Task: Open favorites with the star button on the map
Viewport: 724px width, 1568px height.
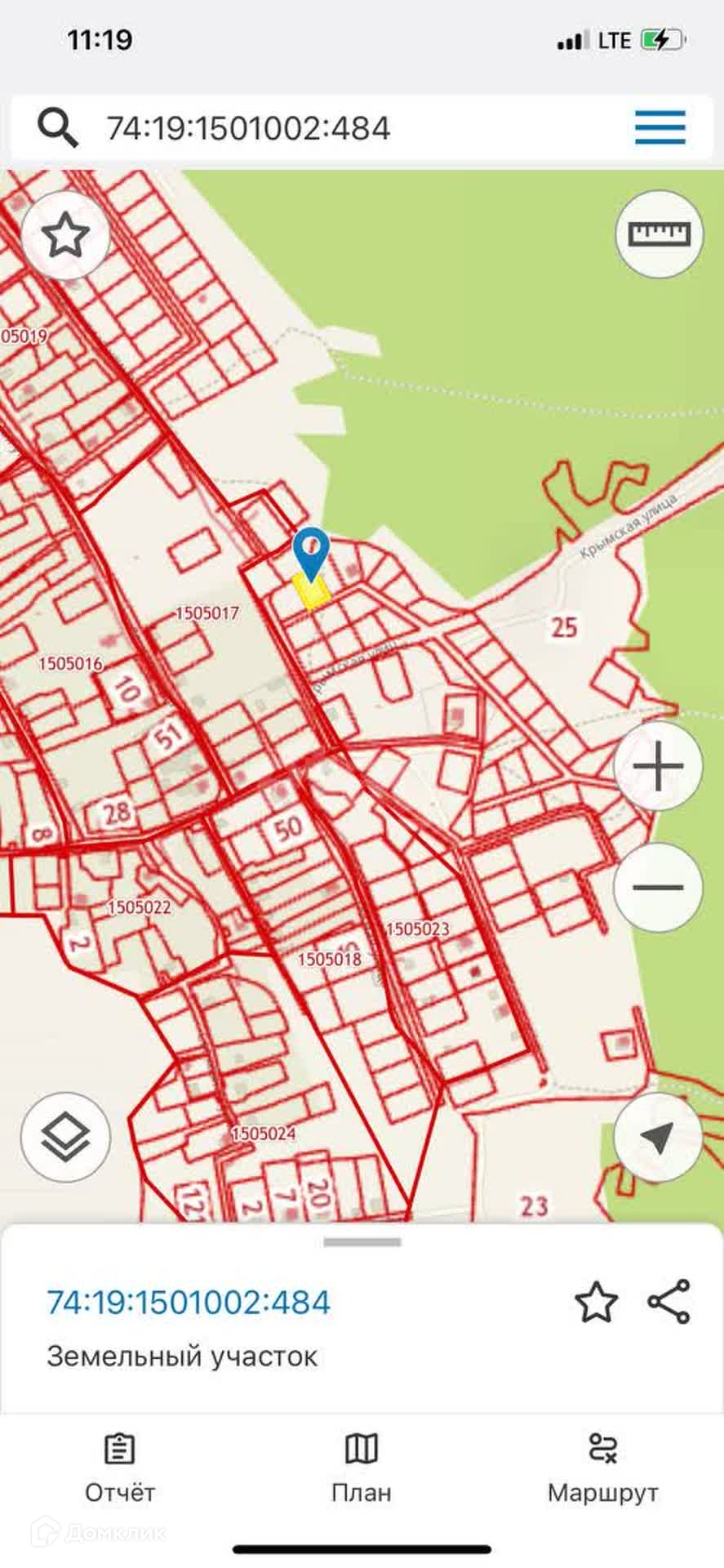Action: coord(65,236)
